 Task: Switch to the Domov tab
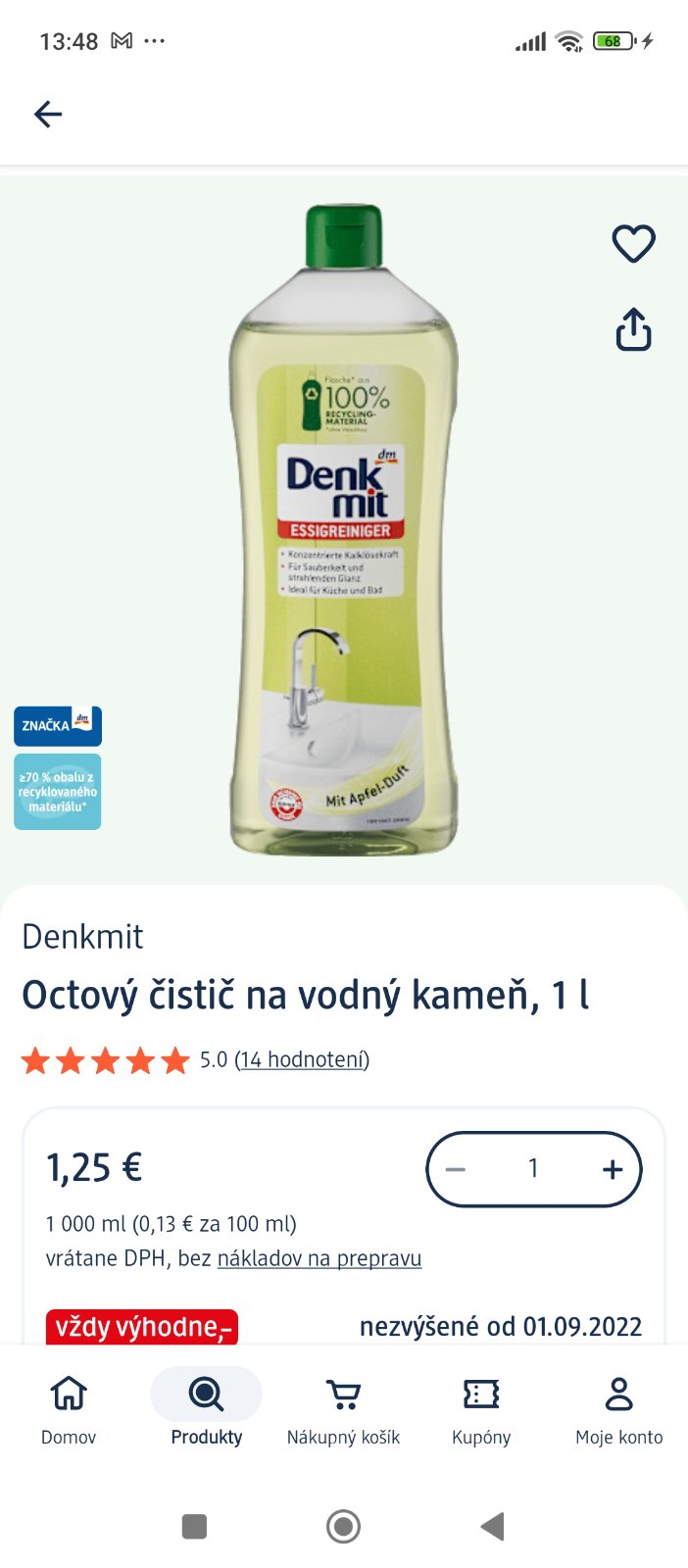coord(69,1409)
